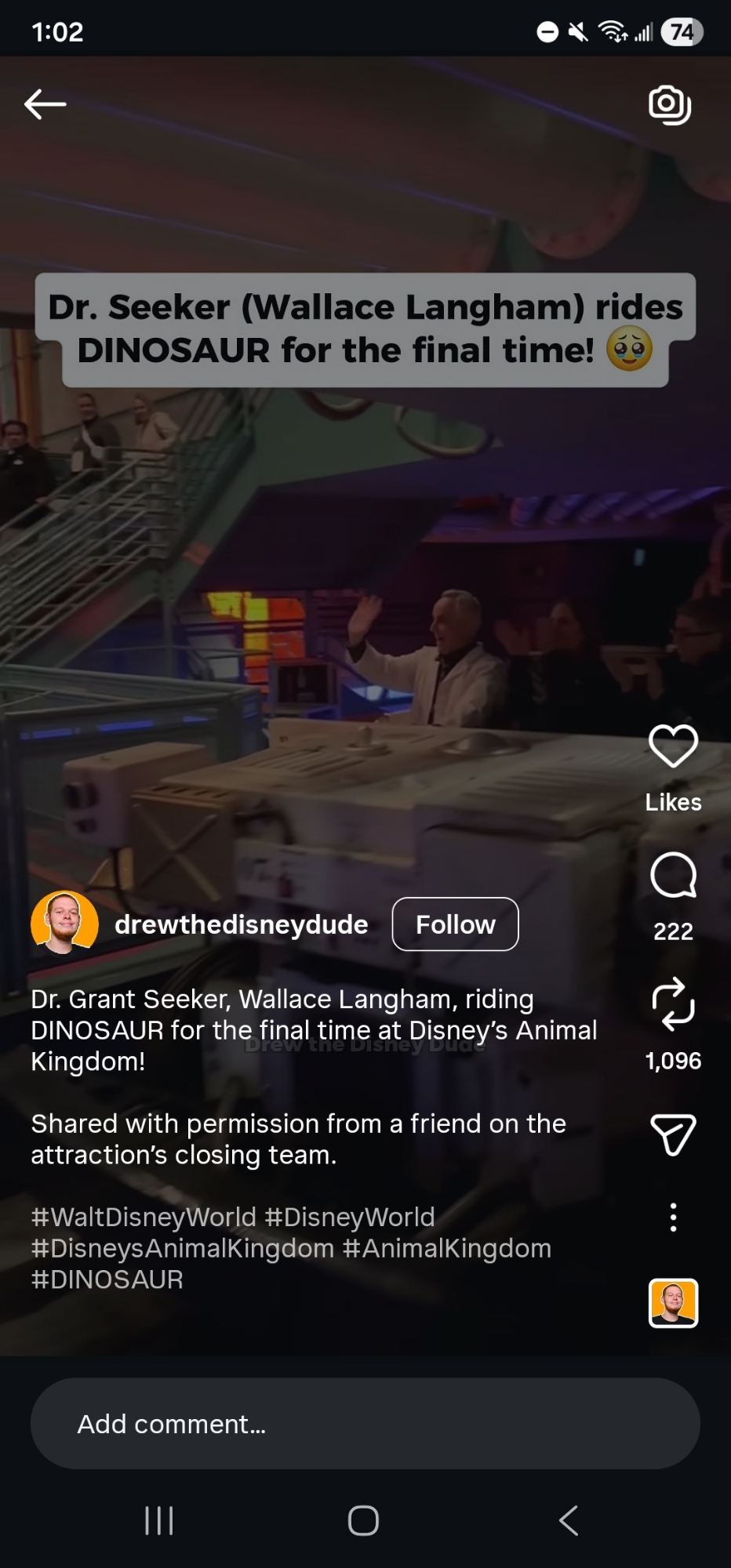
Task: Like this reel with the heart icon
Action: tap(673, 746)
